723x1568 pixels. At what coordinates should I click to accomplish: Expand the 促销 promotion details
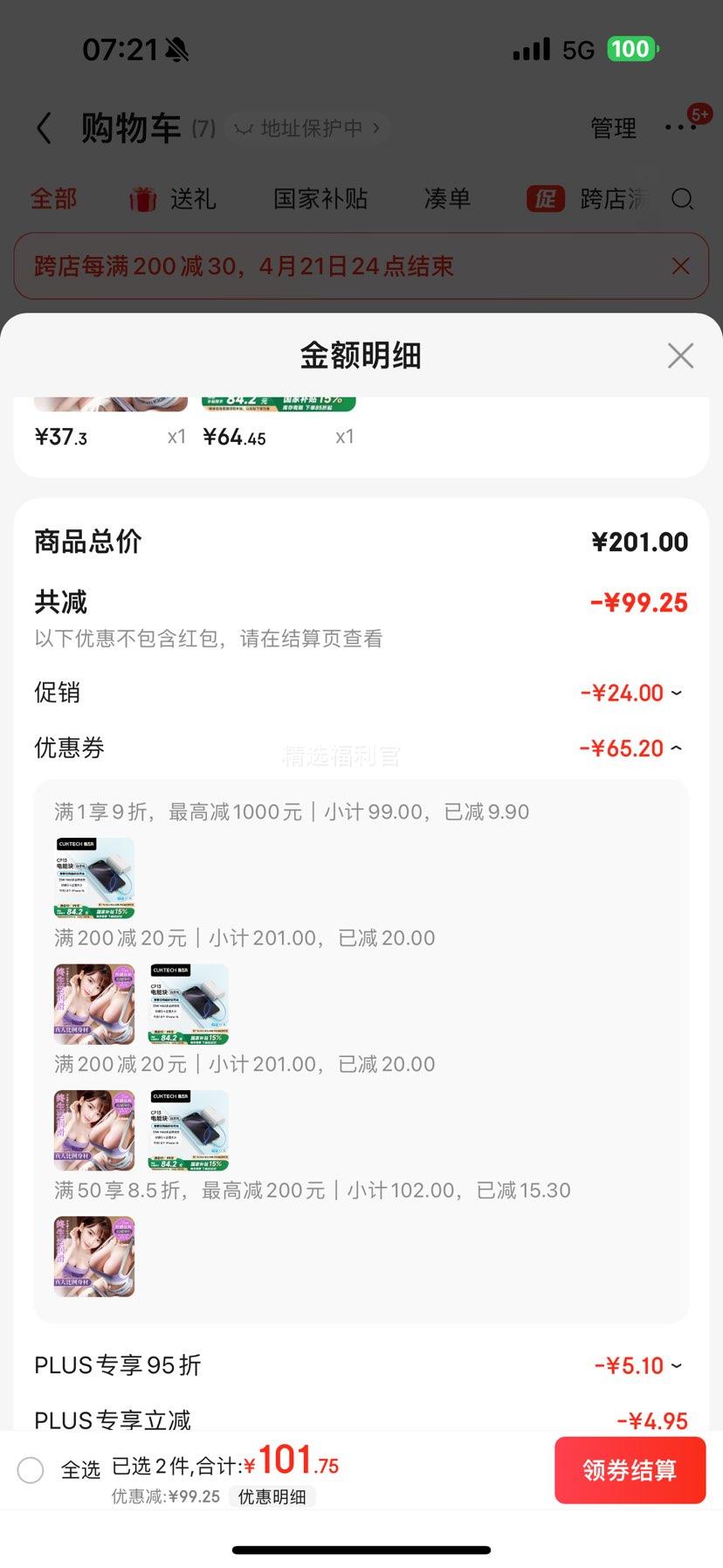tap(676, 692)
